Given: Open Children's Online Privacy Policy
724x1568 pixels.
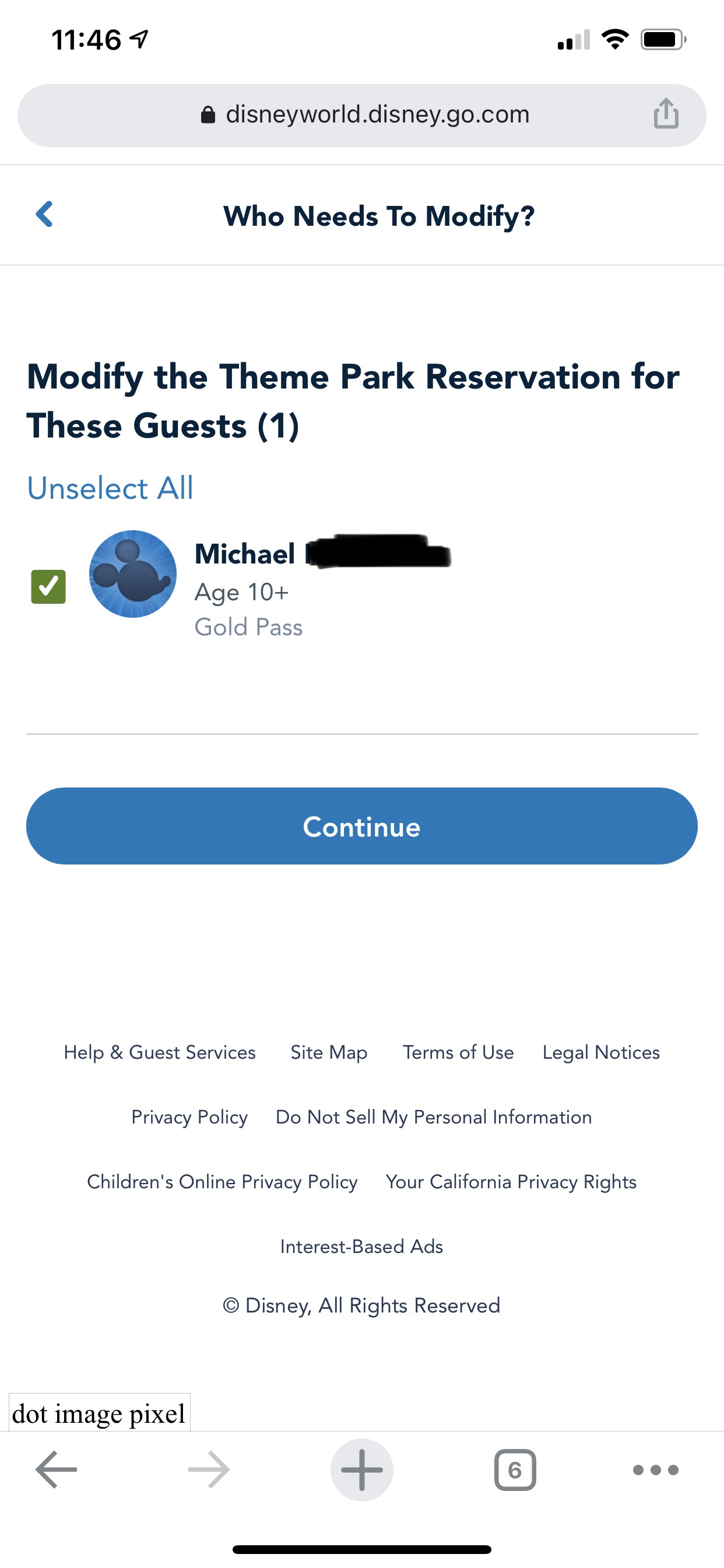Looking at the screenshot, I should click(x=222, y=1181).
